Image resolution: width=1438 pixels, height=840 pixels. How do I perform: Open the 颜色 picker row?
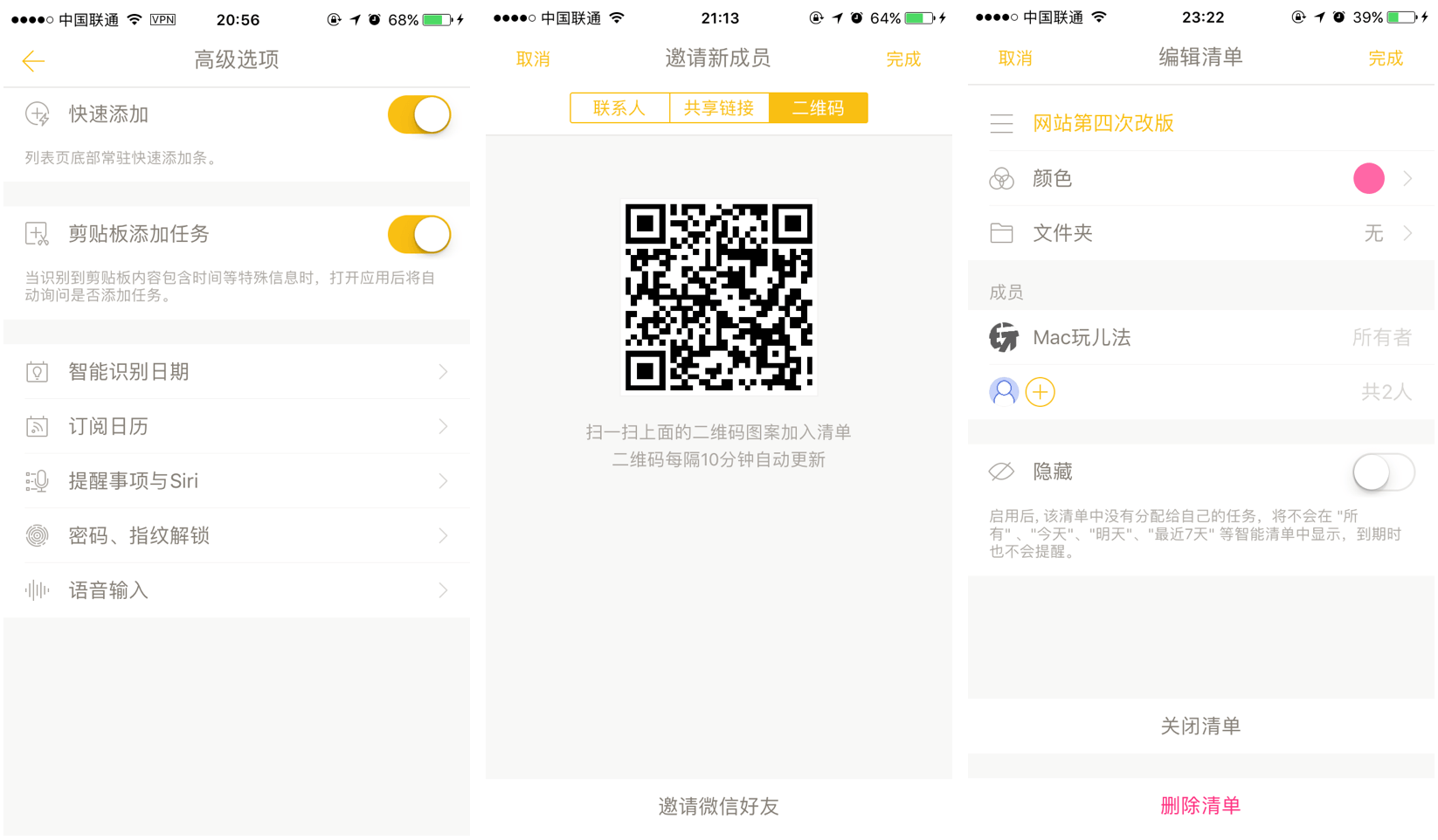coord(1200,179)
